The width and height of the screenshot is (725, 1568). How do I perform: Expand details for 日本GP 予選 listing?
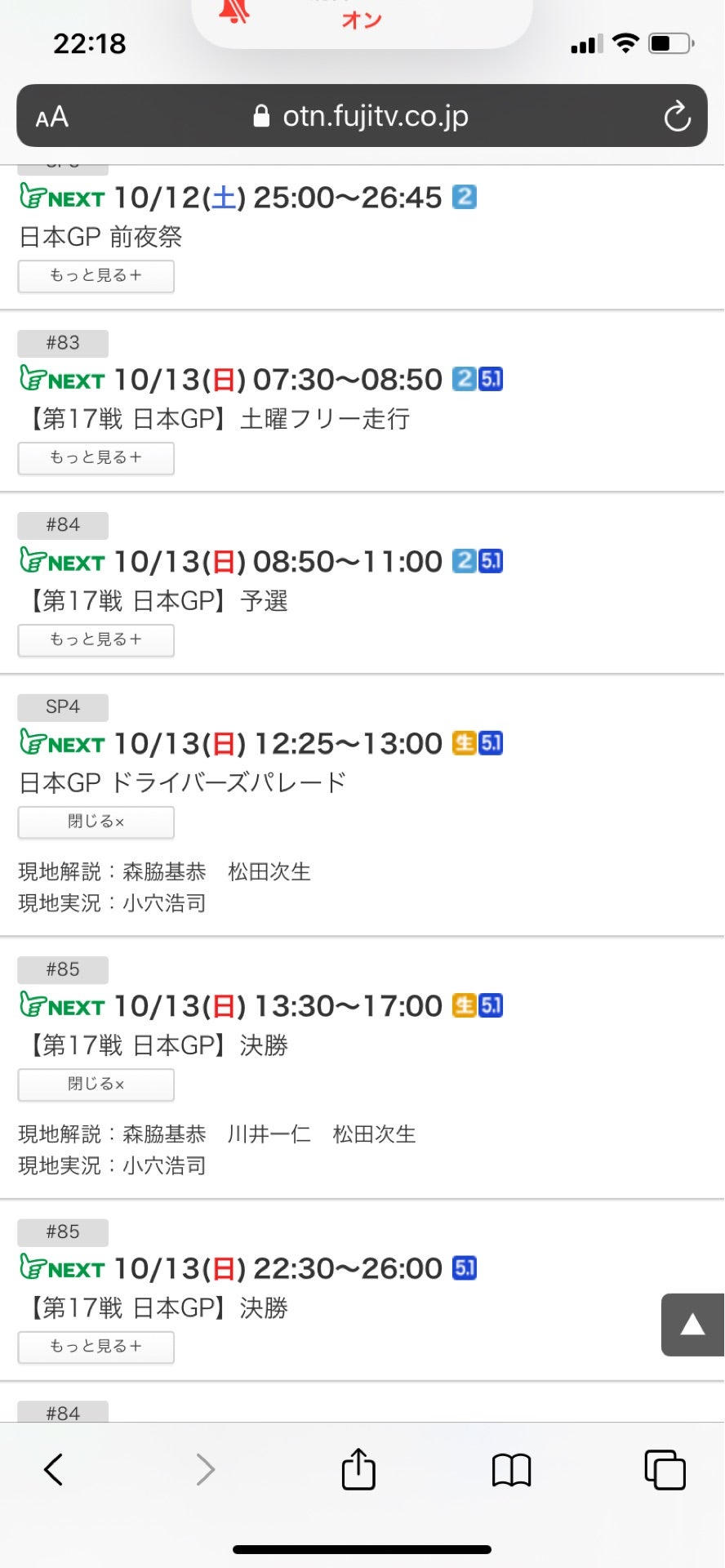96,640
